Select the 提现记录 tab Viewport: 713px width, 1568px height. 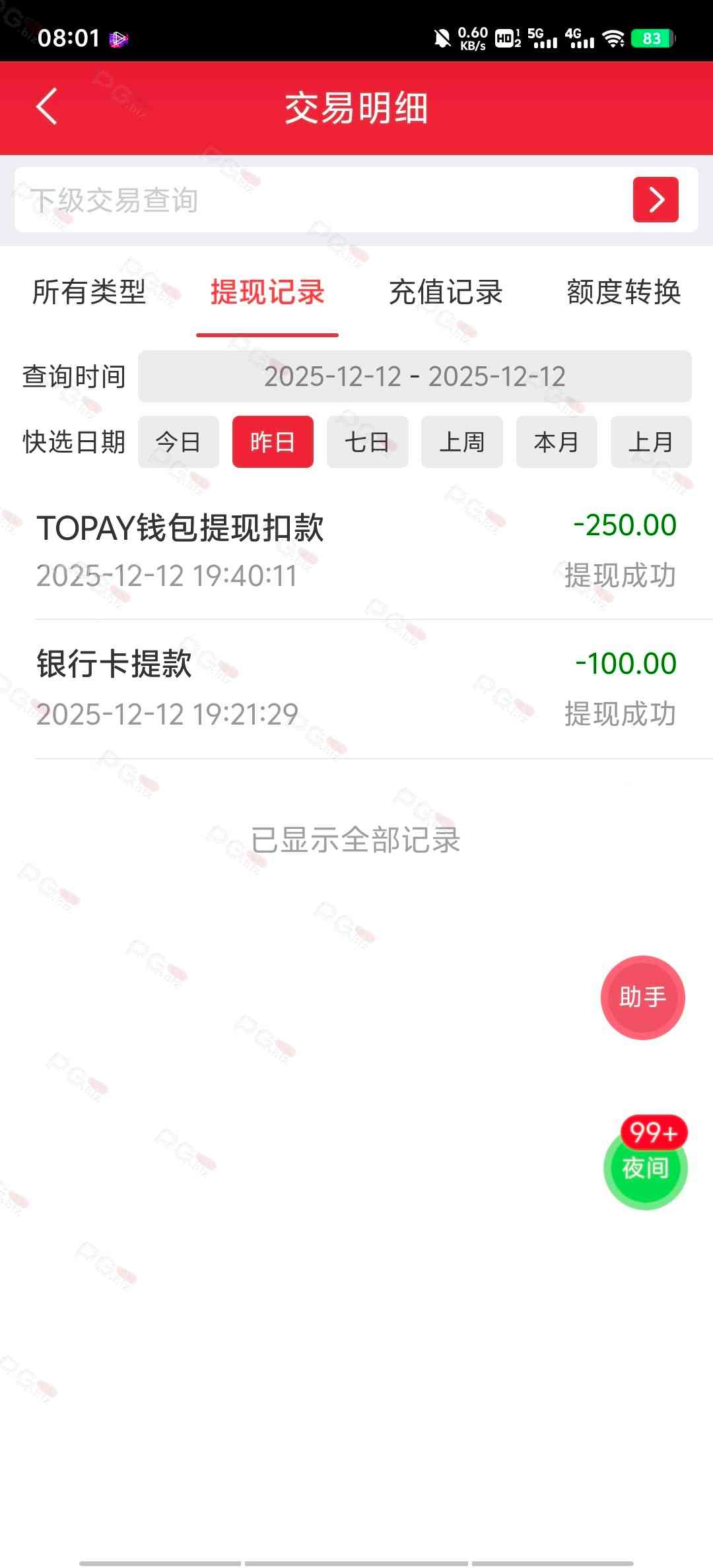pos(267,292)
